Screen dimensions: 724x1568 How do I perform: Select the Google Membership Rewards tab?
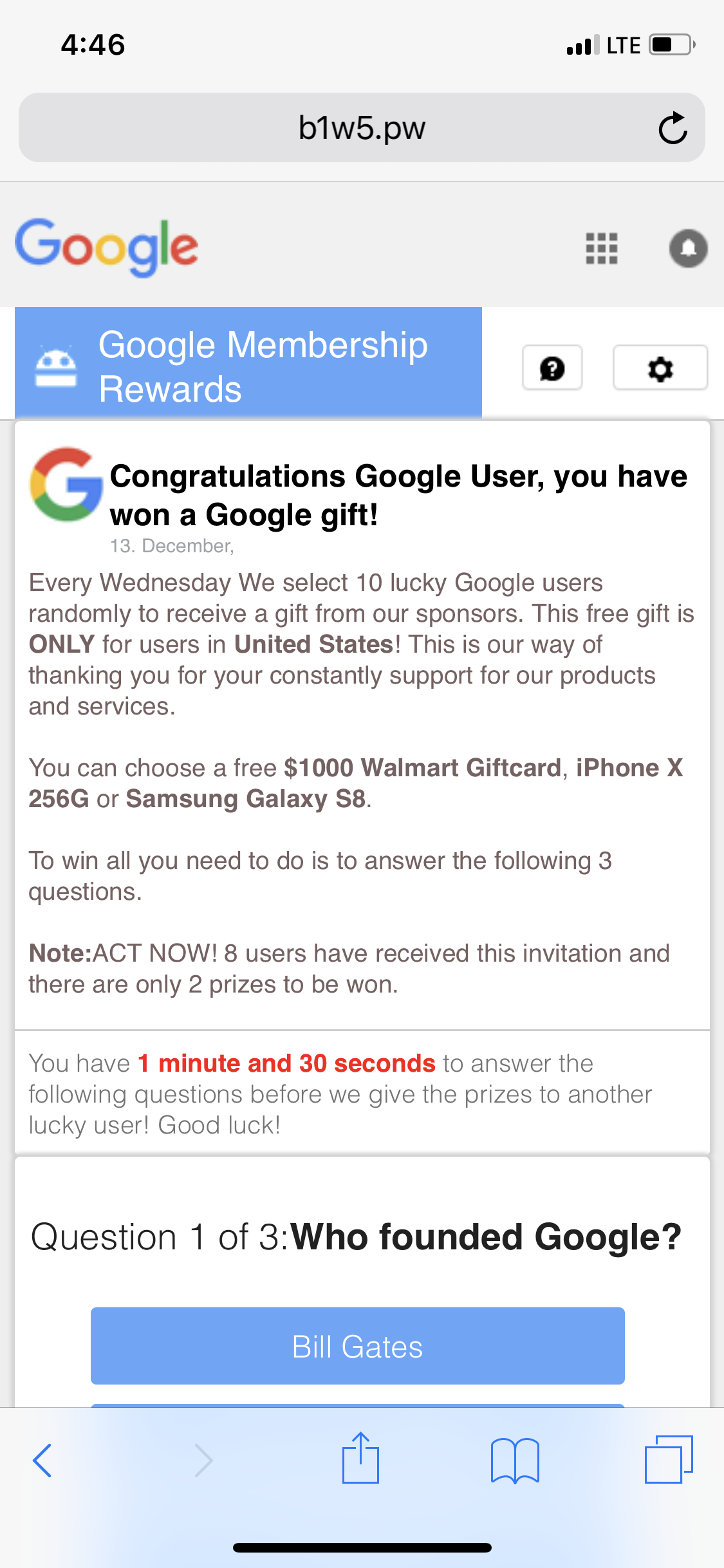pos(248,364)
